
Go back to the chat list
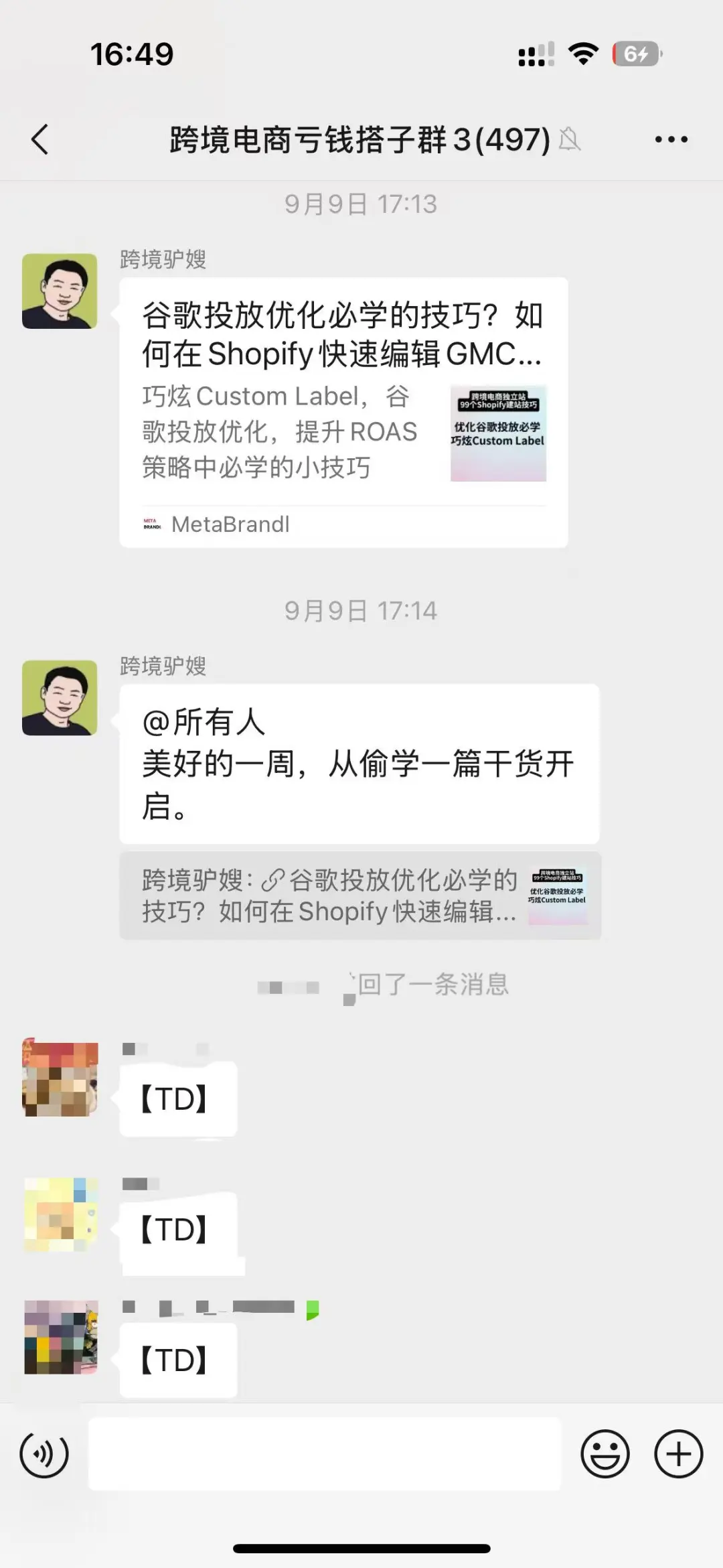[x=40, y=139]
